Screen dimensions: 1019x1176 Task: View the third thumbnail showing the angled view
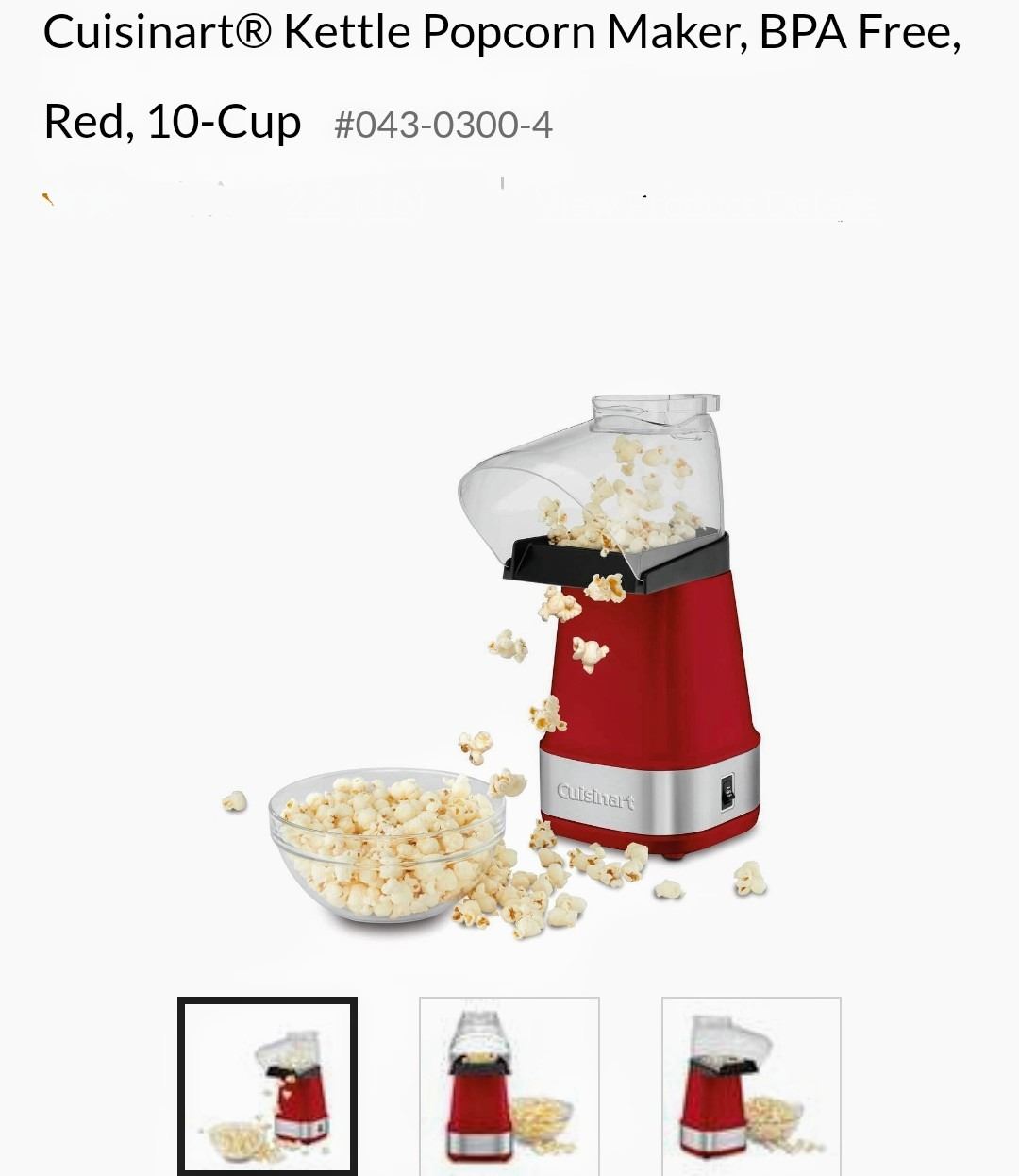751,1085
